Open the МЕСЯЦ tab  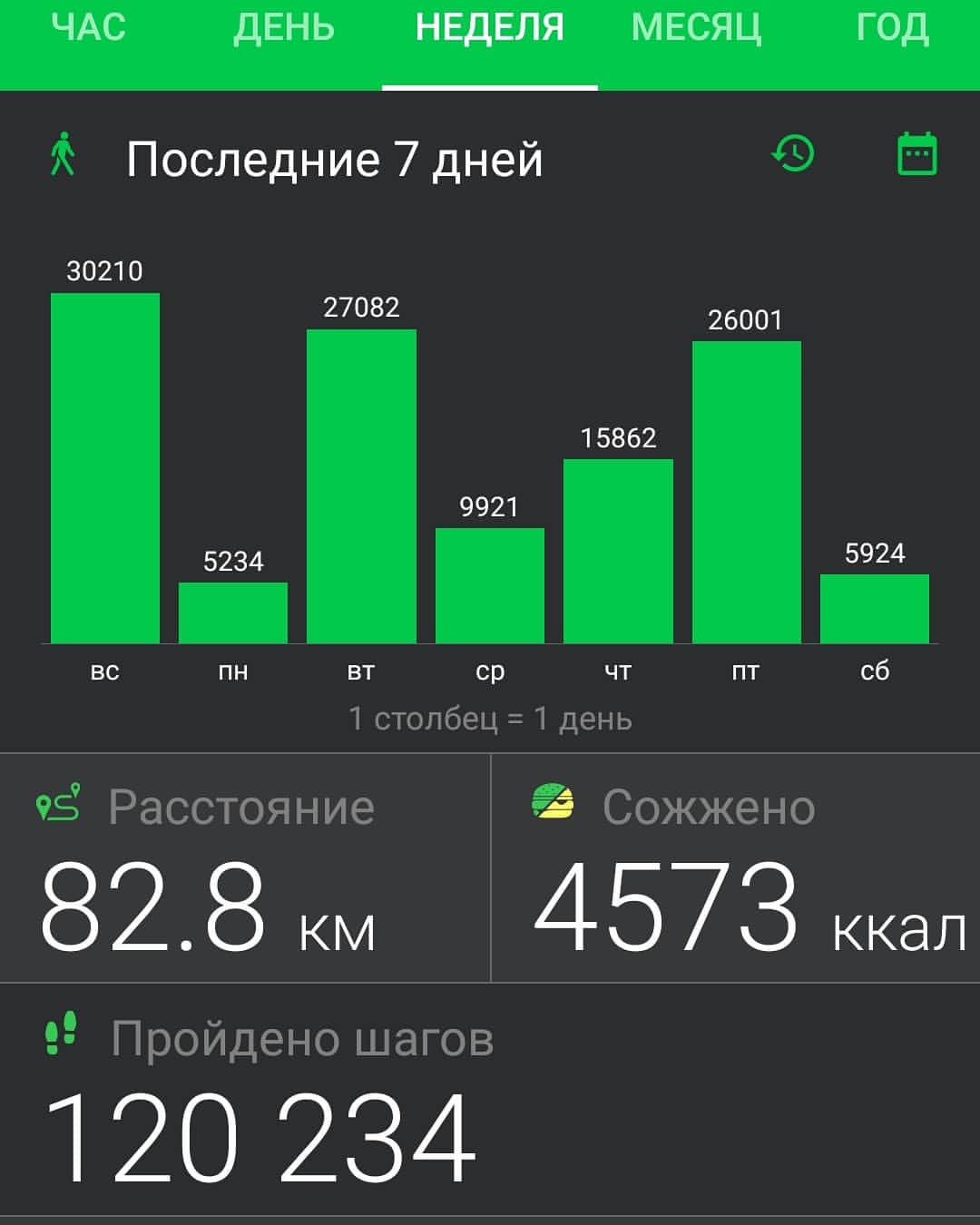pyautogui.click(x=696, y=27)
